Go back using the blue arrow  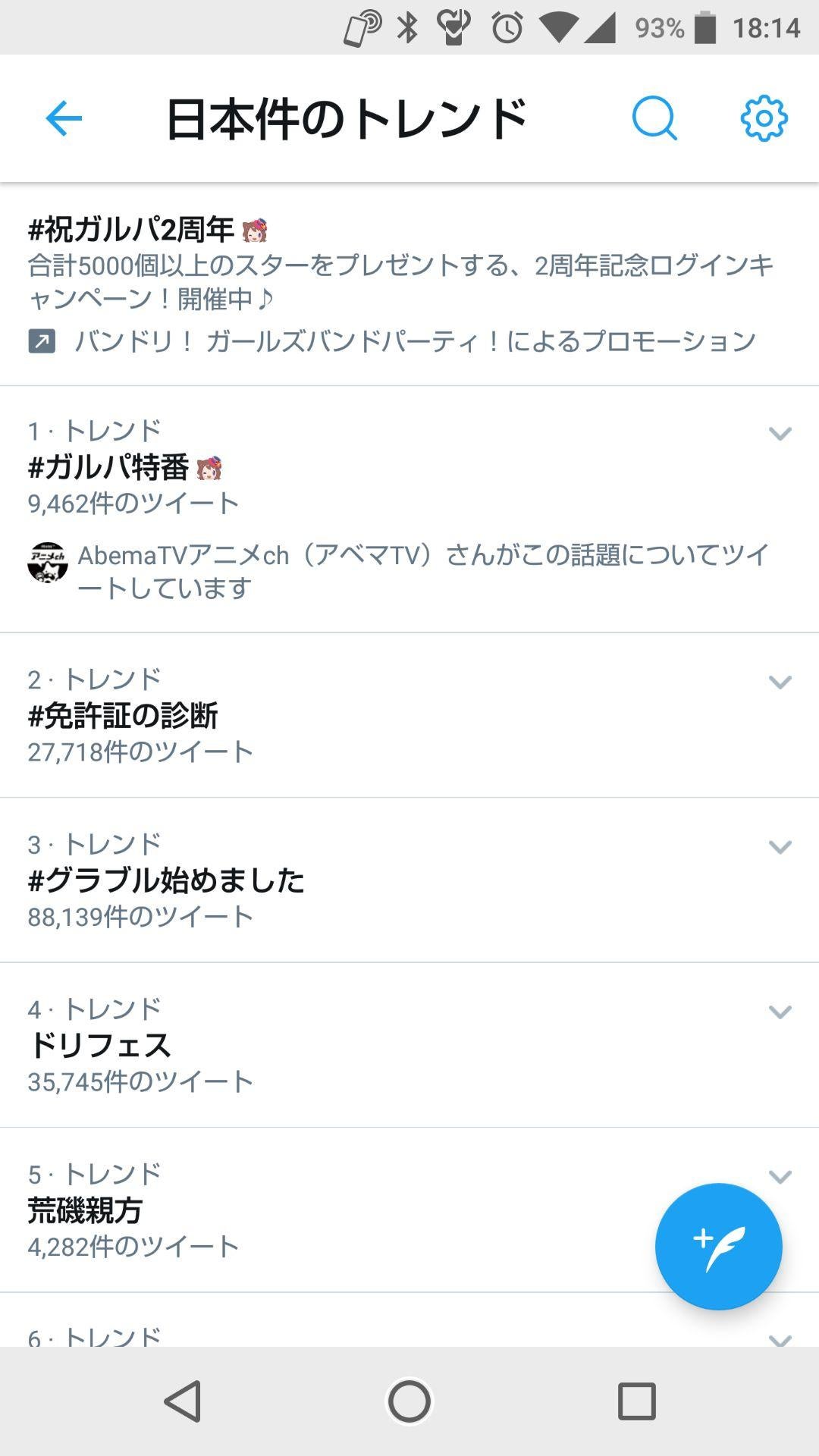(64, 118)
